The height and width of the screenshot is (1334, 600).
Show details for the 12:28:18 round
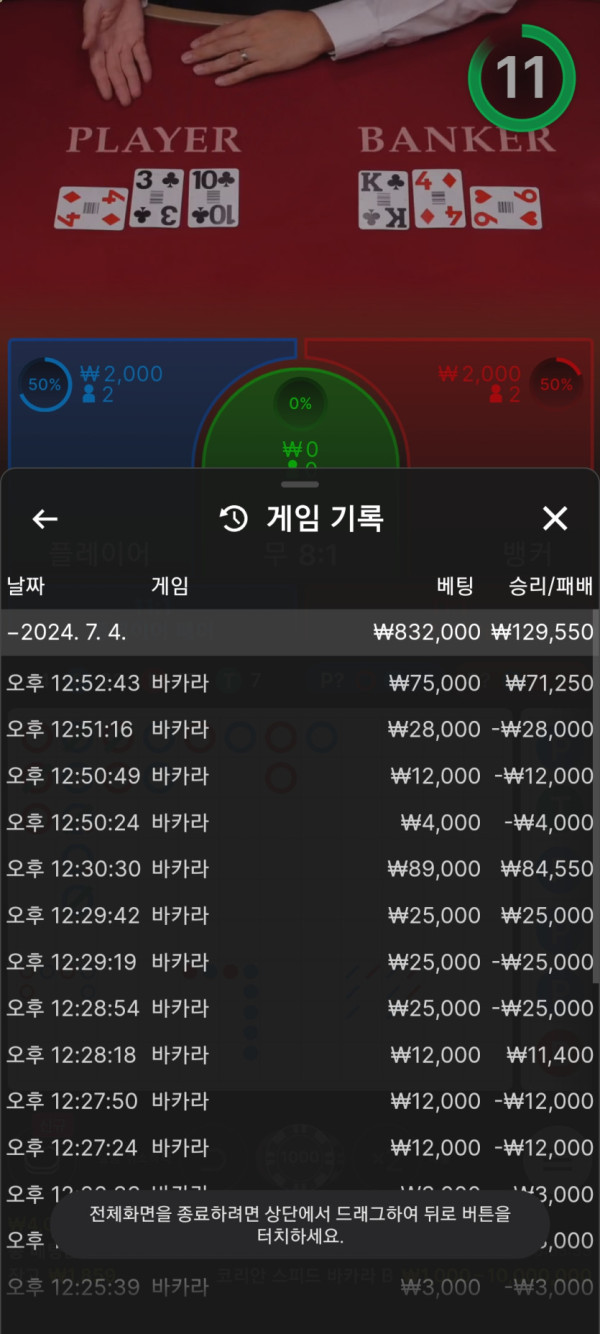(298, 1055)
